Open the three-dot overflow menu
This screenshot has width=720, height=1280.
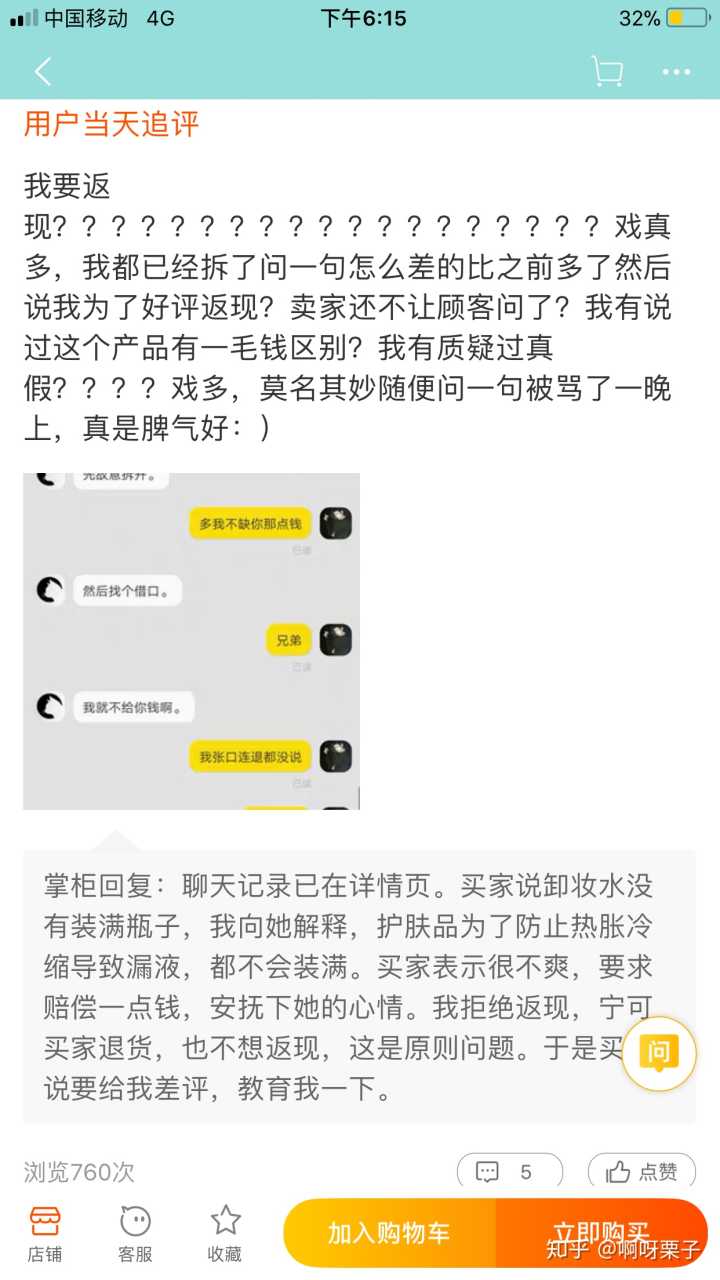(676, 72)
